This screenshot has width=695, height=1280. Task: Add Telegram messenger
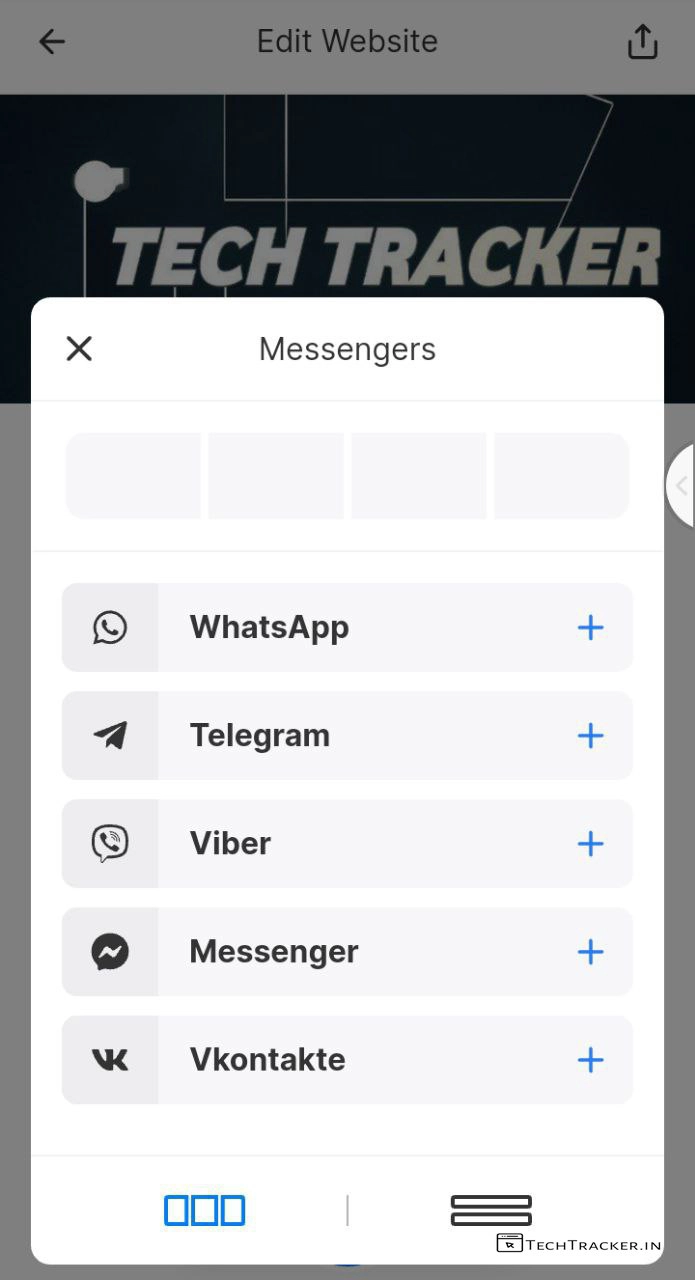pyautogui.click(x=590, y=736)
